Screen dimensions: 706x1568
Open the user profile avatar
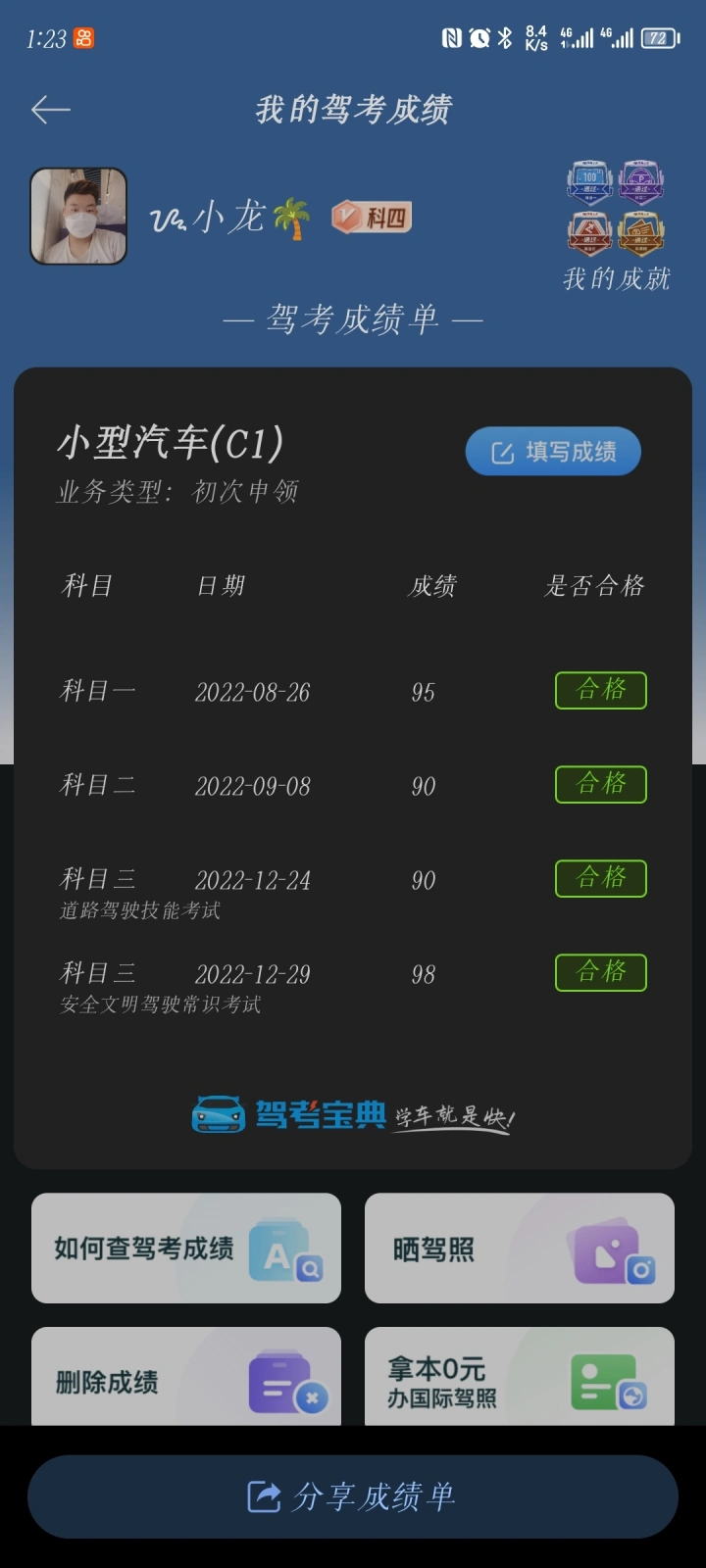coord(78,216)
